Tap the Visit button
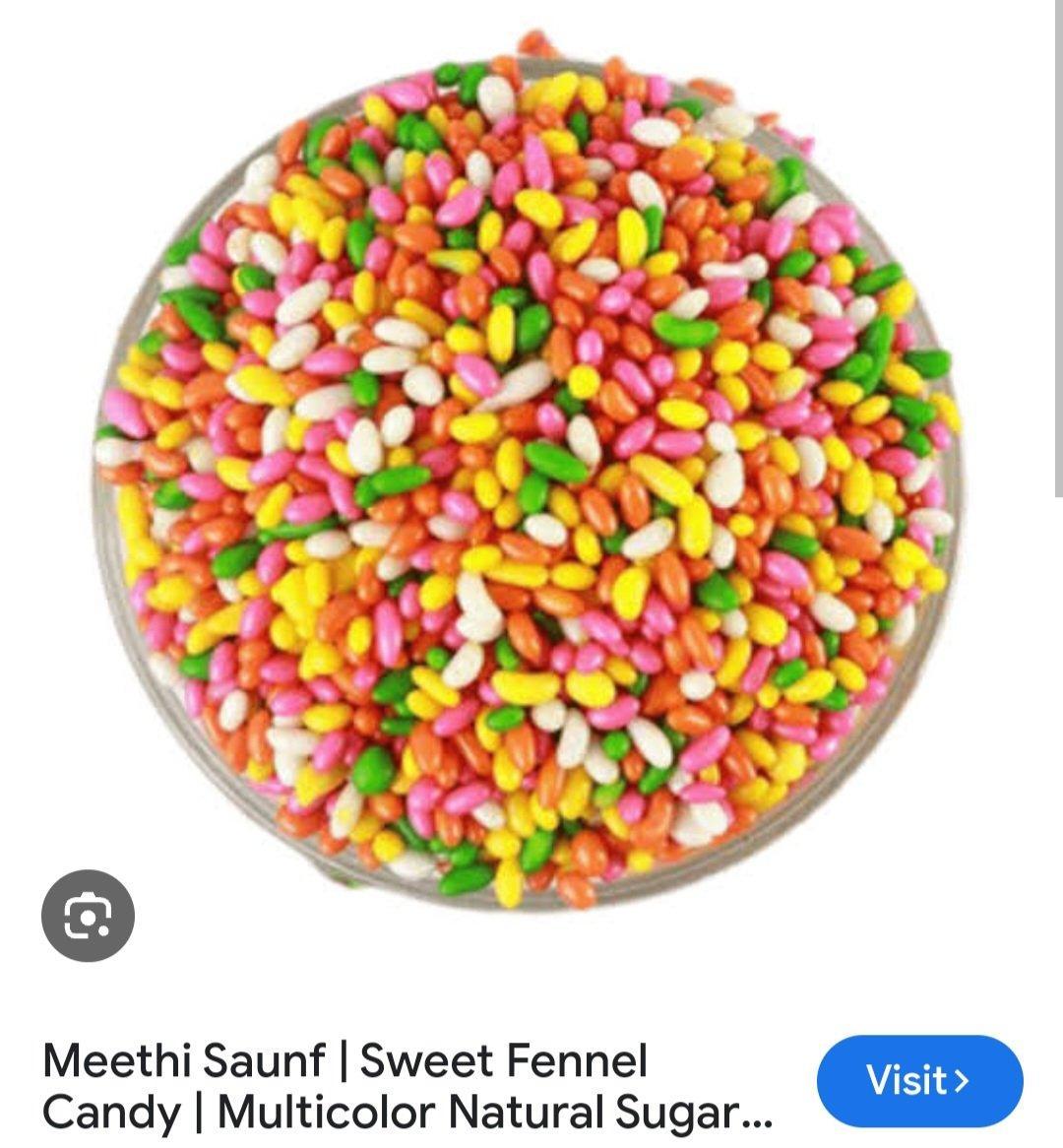Viewport: 1063px width, 1148px height. [x=919, y=1080]
